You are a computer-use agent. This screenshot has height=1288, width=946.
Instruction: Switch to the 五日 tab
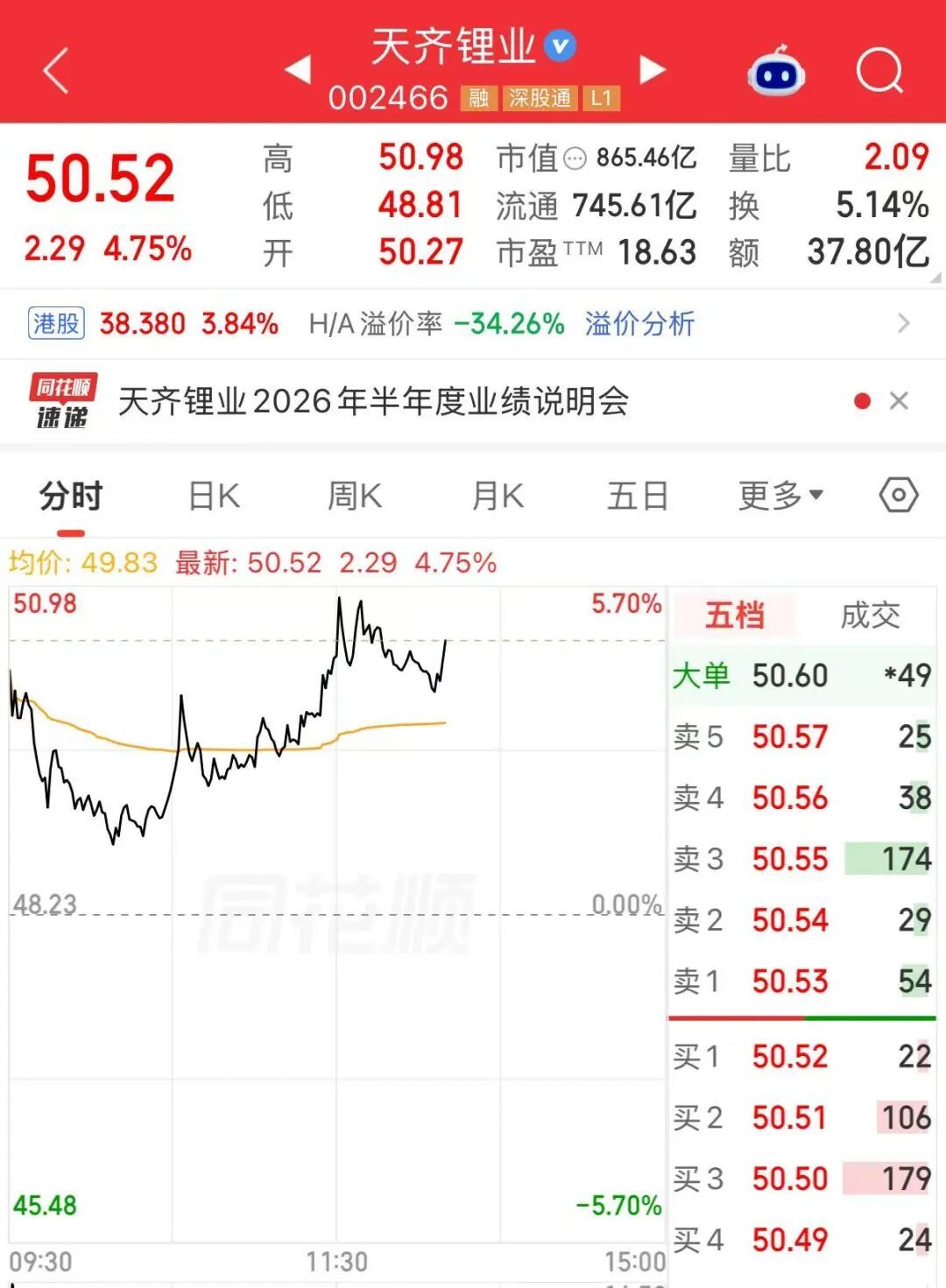[639, 496]
